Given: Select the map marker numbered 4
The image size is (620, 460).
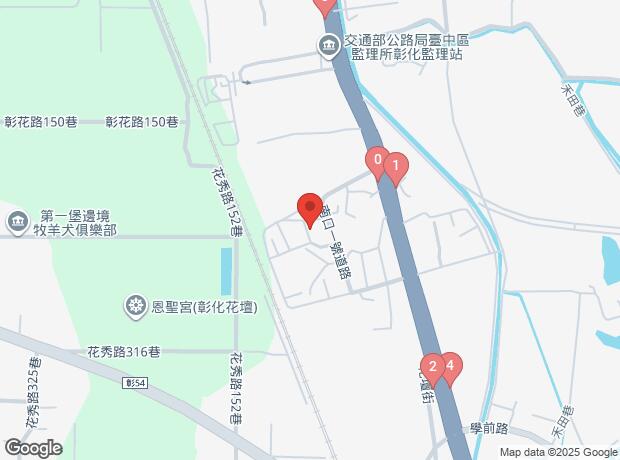Looking at the screenshot, I should point(450,366).
